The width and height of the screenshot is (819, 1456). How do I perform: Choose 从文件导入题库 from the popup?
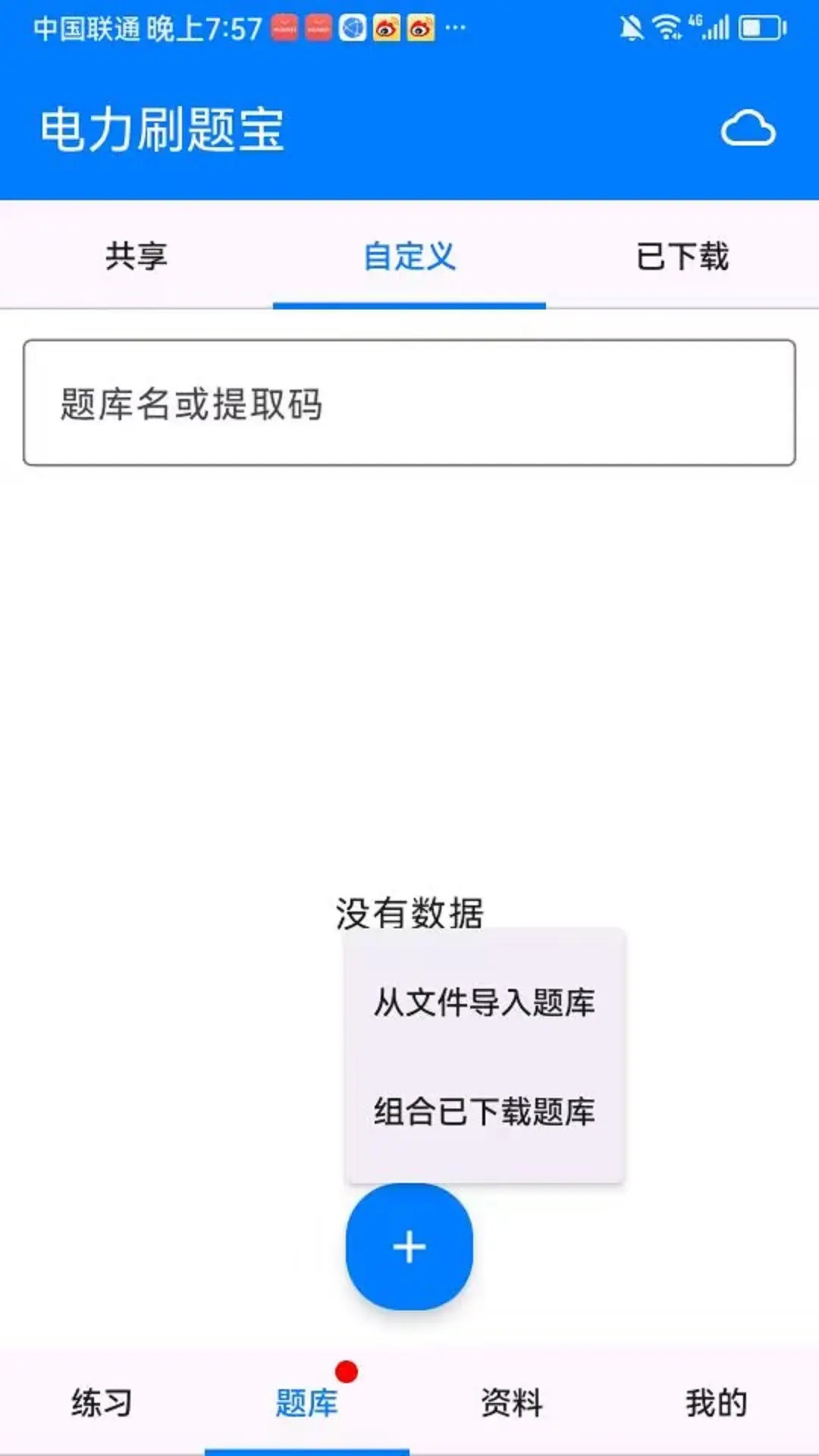pos(484,1004)
